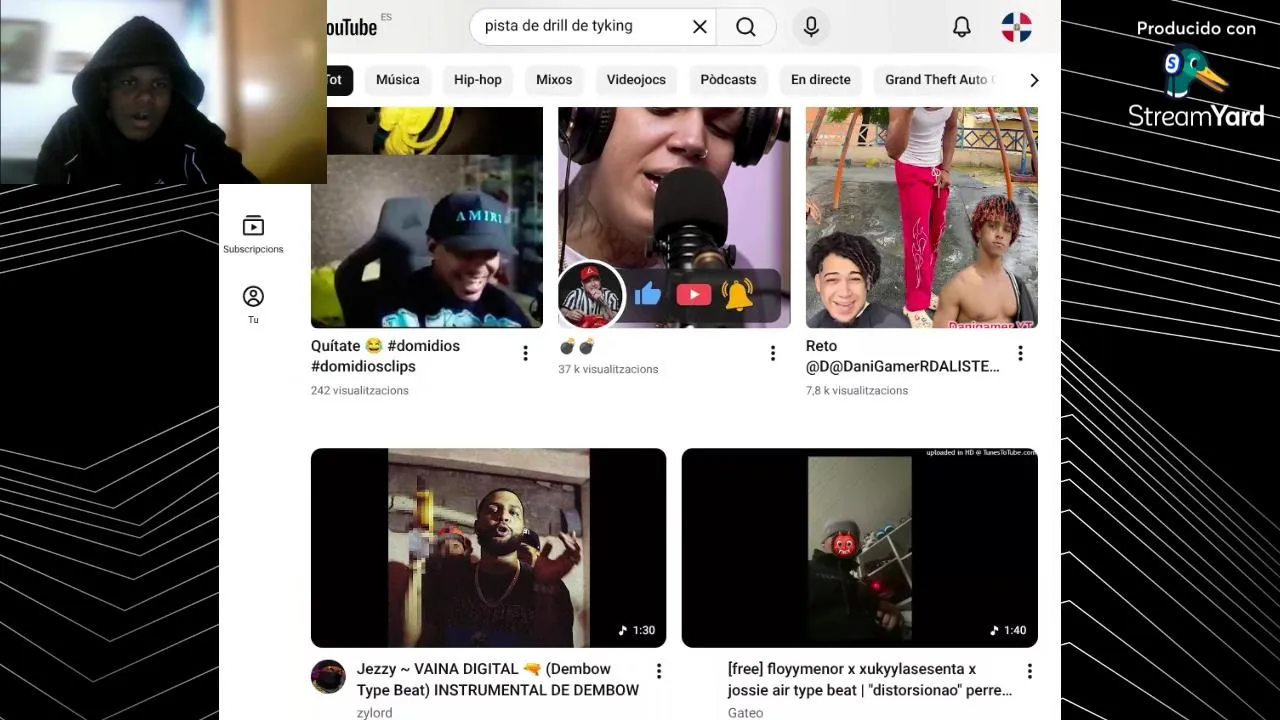Open the account profile avatar
1280x720 pixels.
click(1016, 27)
